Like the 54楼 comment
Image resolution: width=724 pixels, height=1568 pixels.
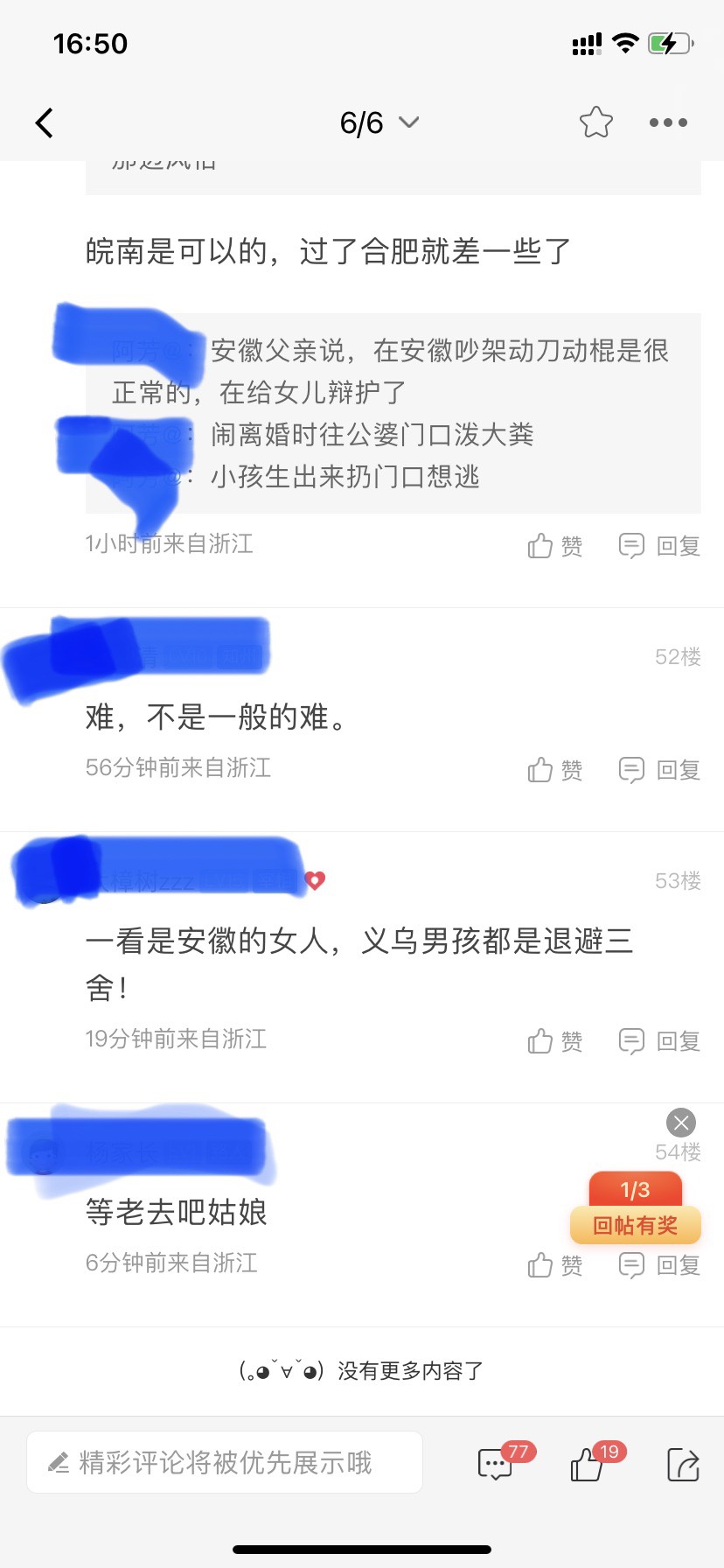(x=554, y=1265)
